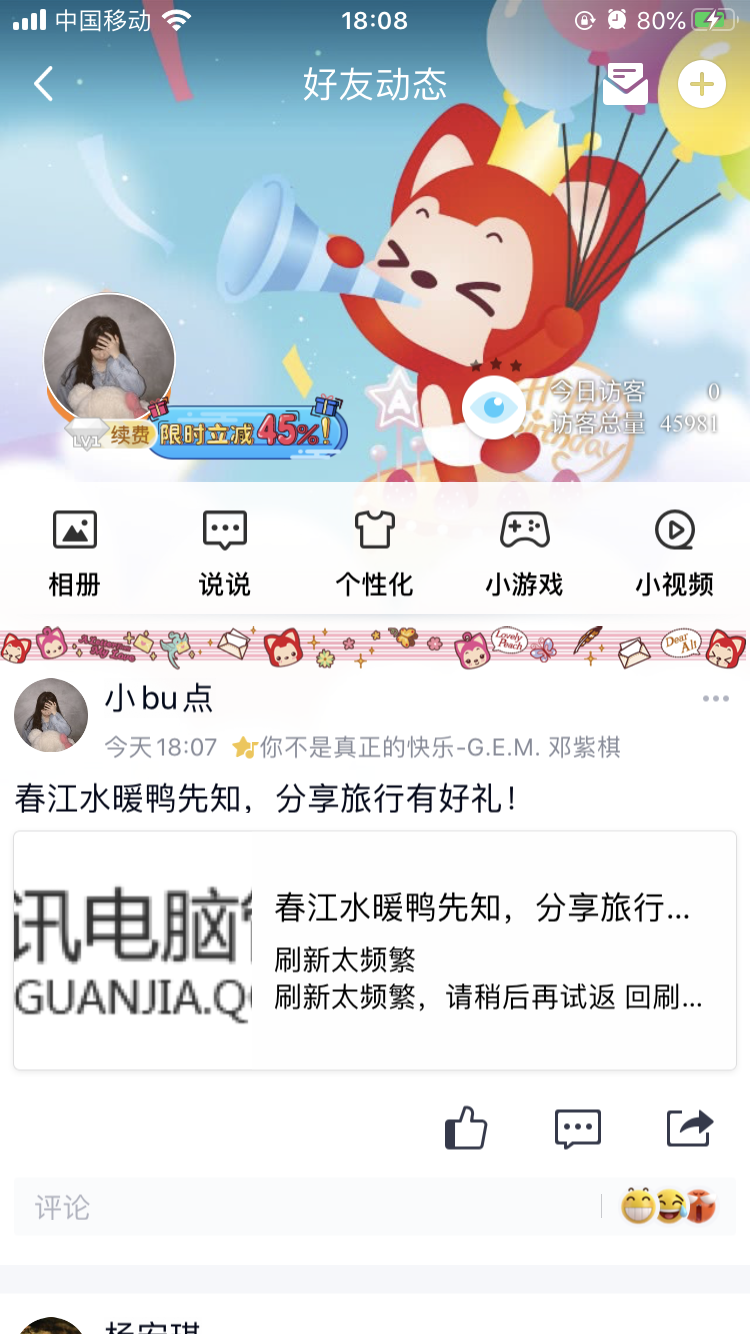The height and width of the screenshot is (1334, 750).
Task: Open the message inbox icon
Action: [x=625, y=84]
